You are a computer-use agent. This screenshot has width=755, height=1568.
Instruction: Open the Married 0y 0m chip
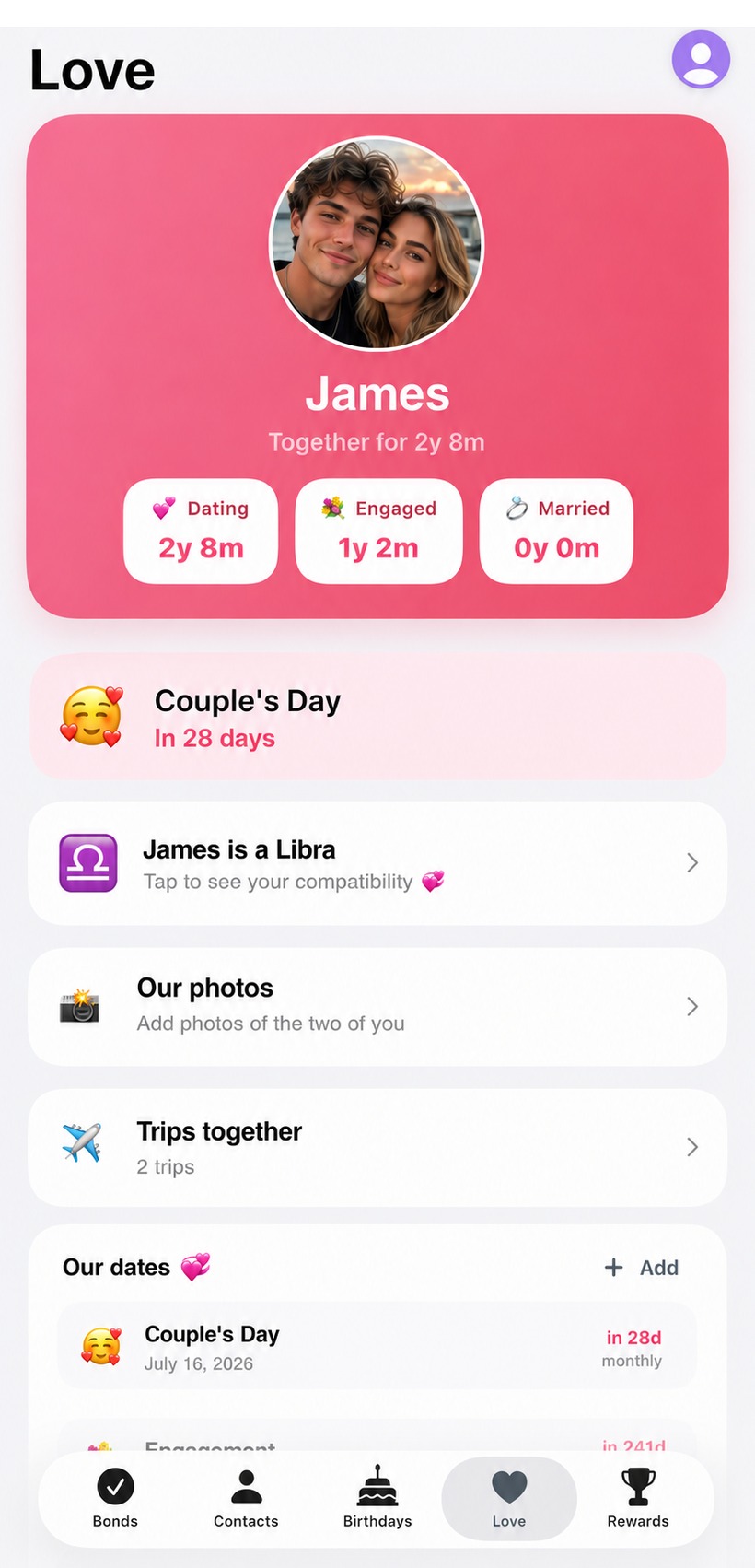556,531
